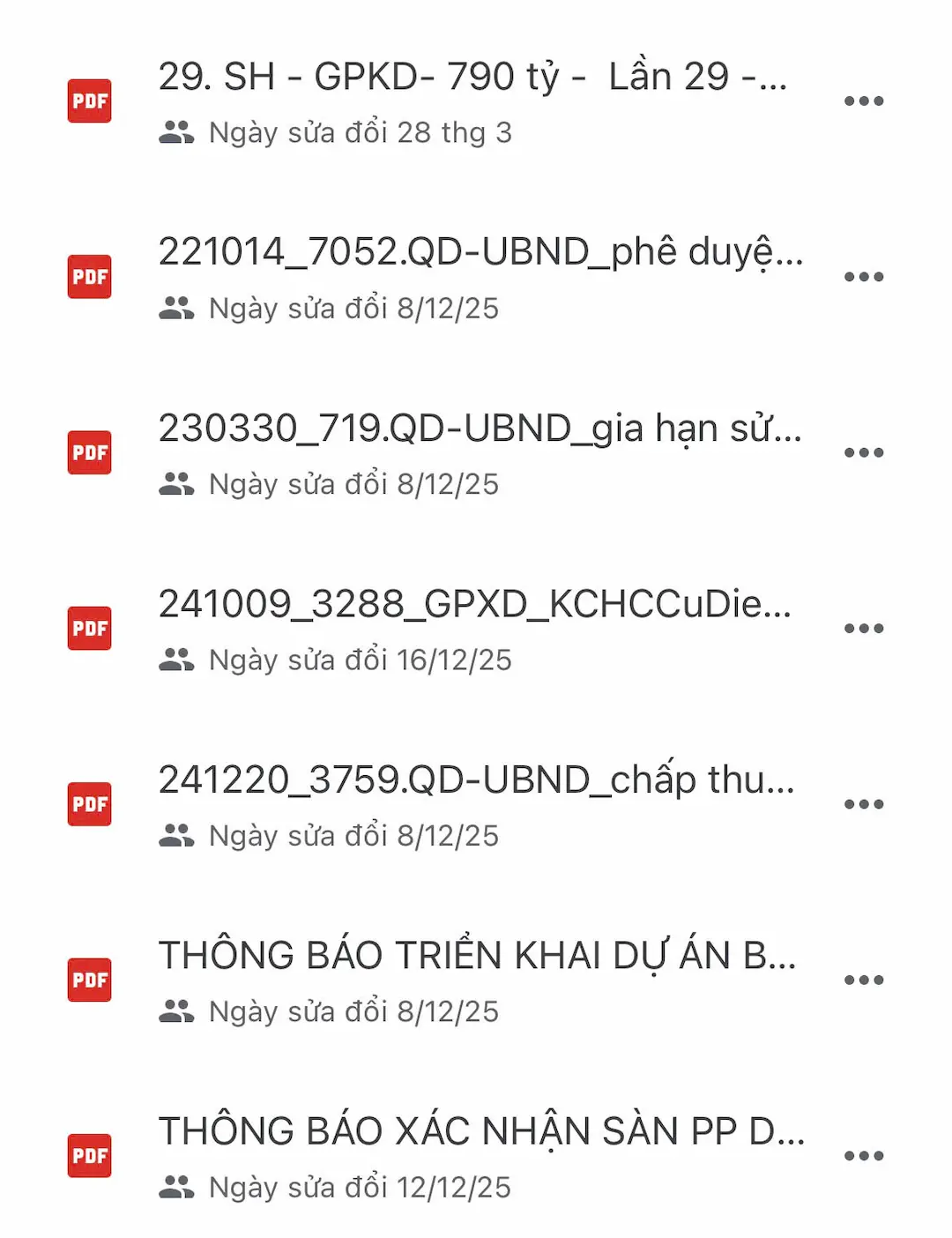Open options menu for 241220_3759.QD-UBND
Image resolution: width=952 pixels, height=1238 pixels.
tap(865, 802)
